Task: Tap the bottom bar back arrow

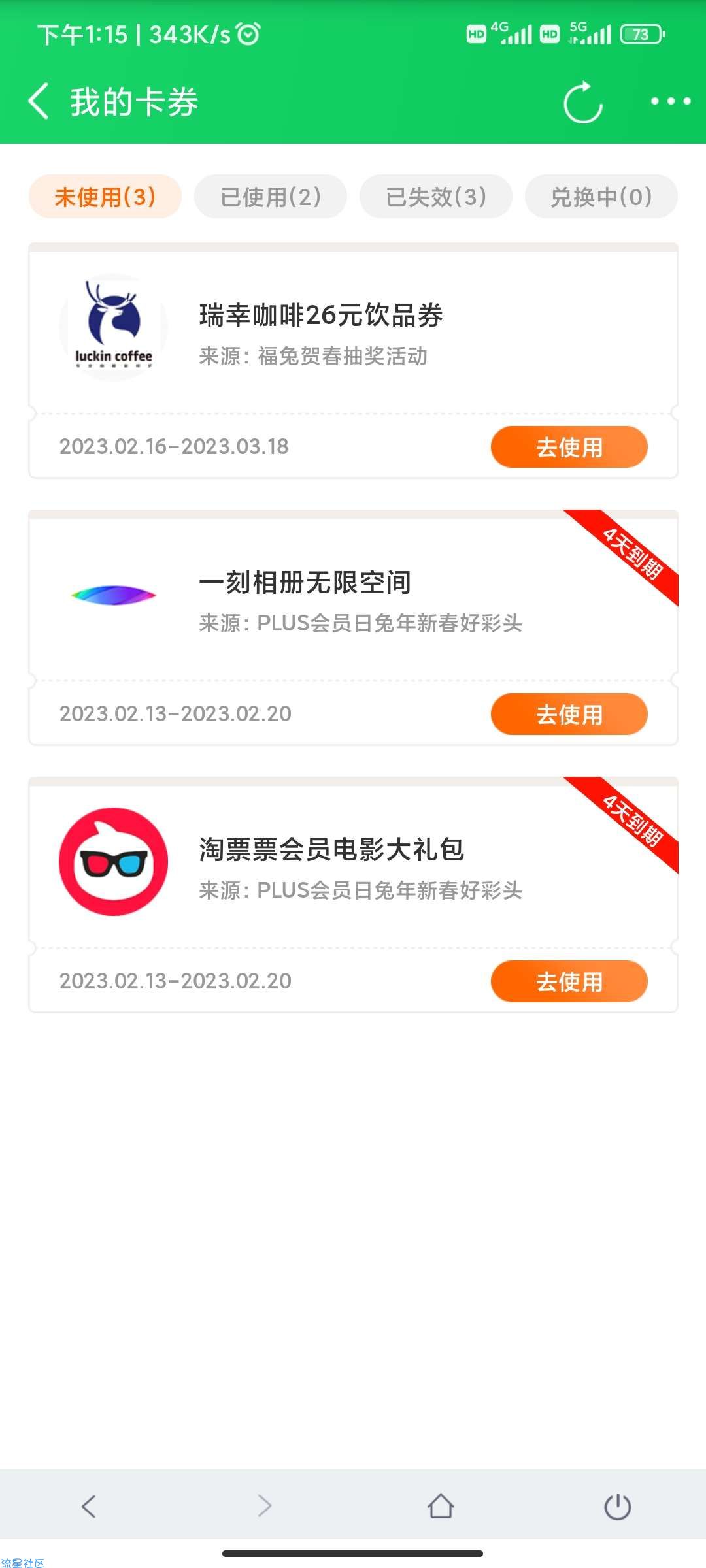Action: point(88,1506)
